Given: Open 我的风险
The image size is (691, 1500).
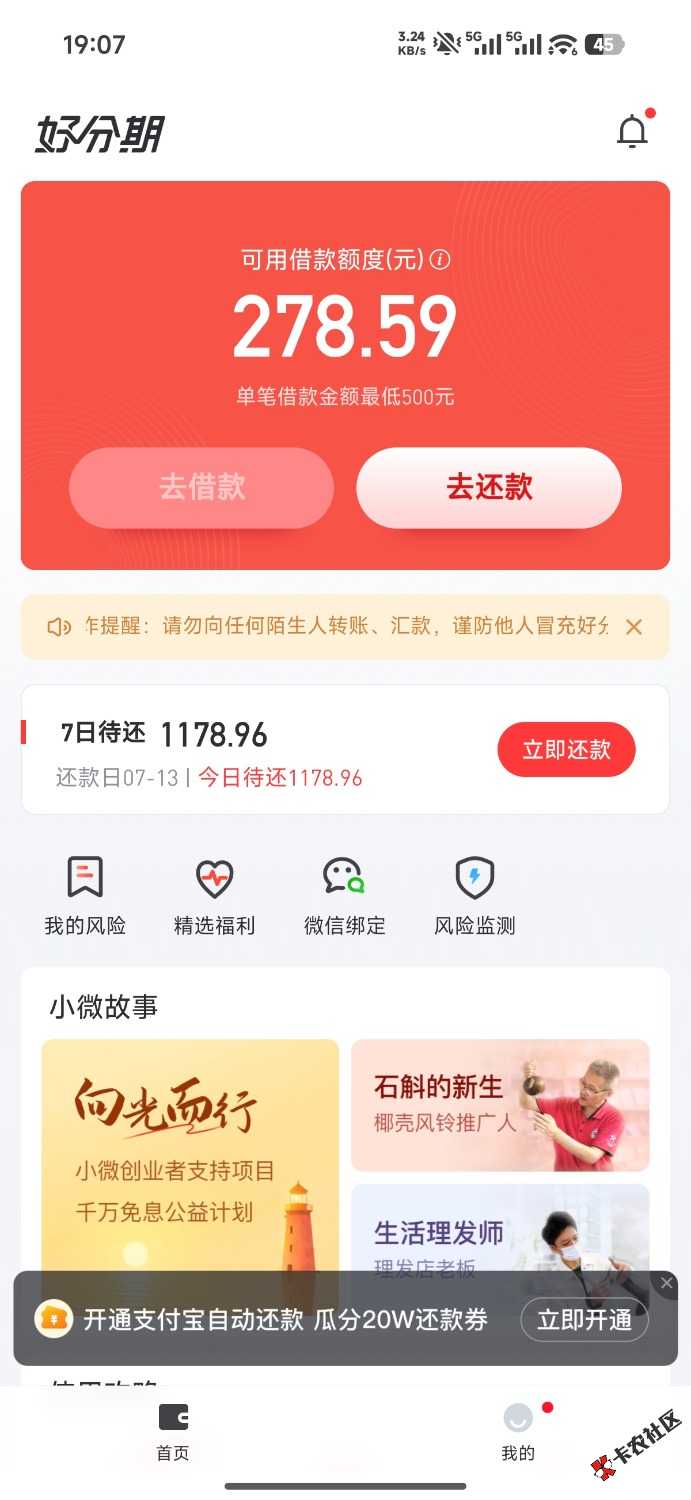Looking at the screenshot, I should (85, 896).
